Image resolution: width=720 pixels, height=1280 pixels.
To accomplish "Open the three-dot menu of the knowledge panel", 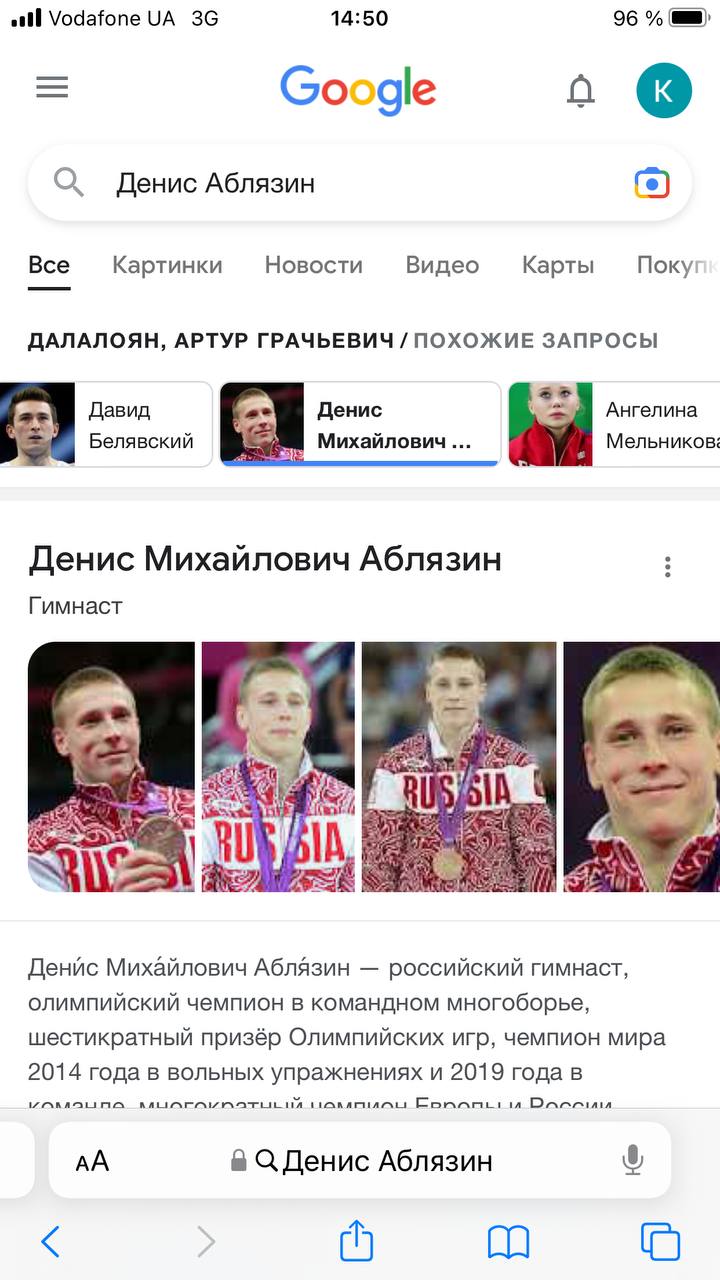I will click(x=667, y=567).
